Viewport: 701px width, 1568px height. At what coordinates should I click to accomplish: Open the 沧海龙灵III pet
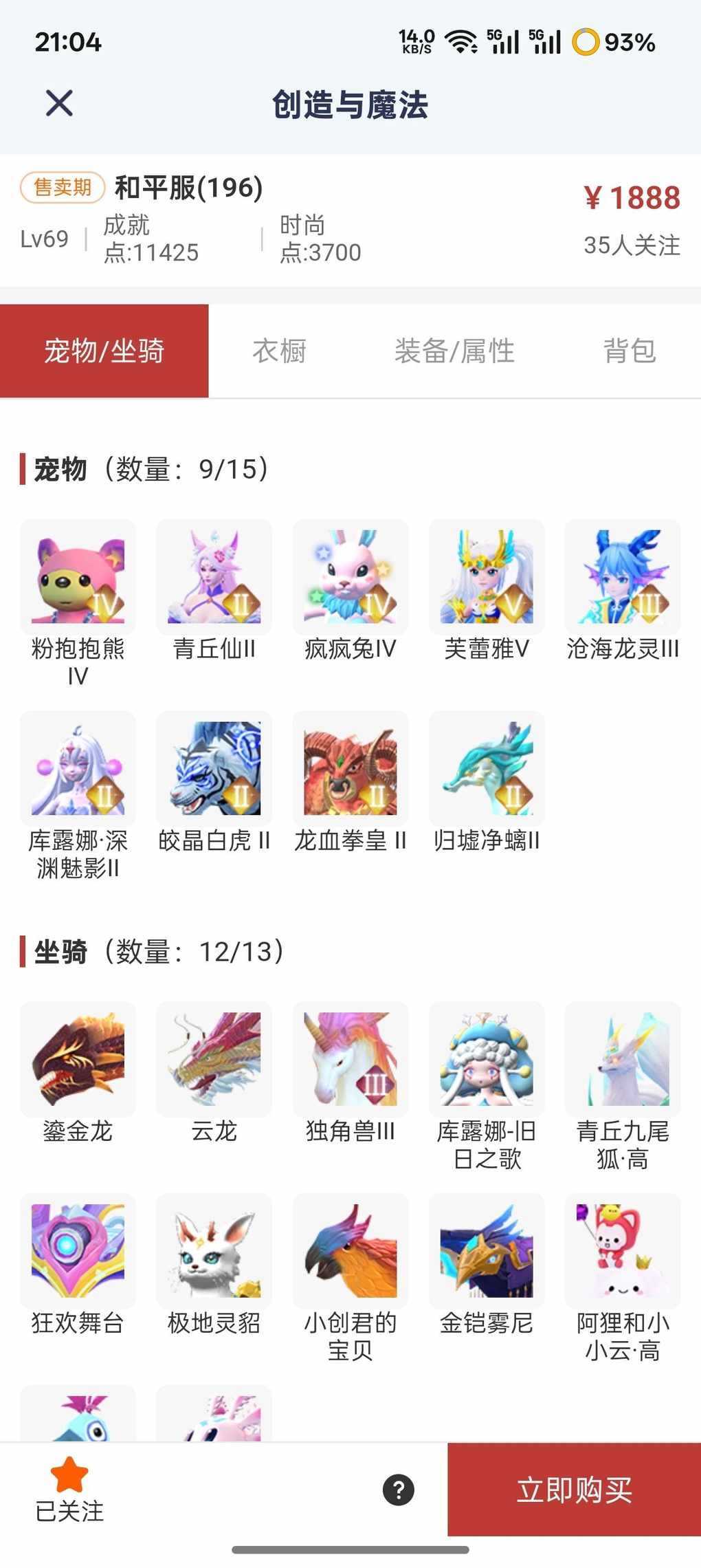[623, 578]
